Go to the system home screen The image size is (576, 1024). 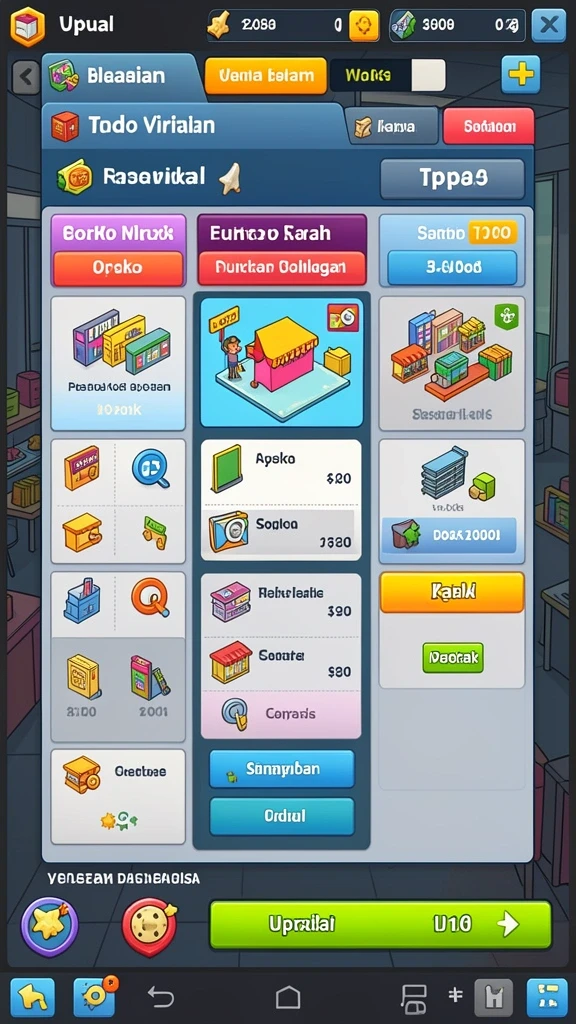(x=287, y=997)
